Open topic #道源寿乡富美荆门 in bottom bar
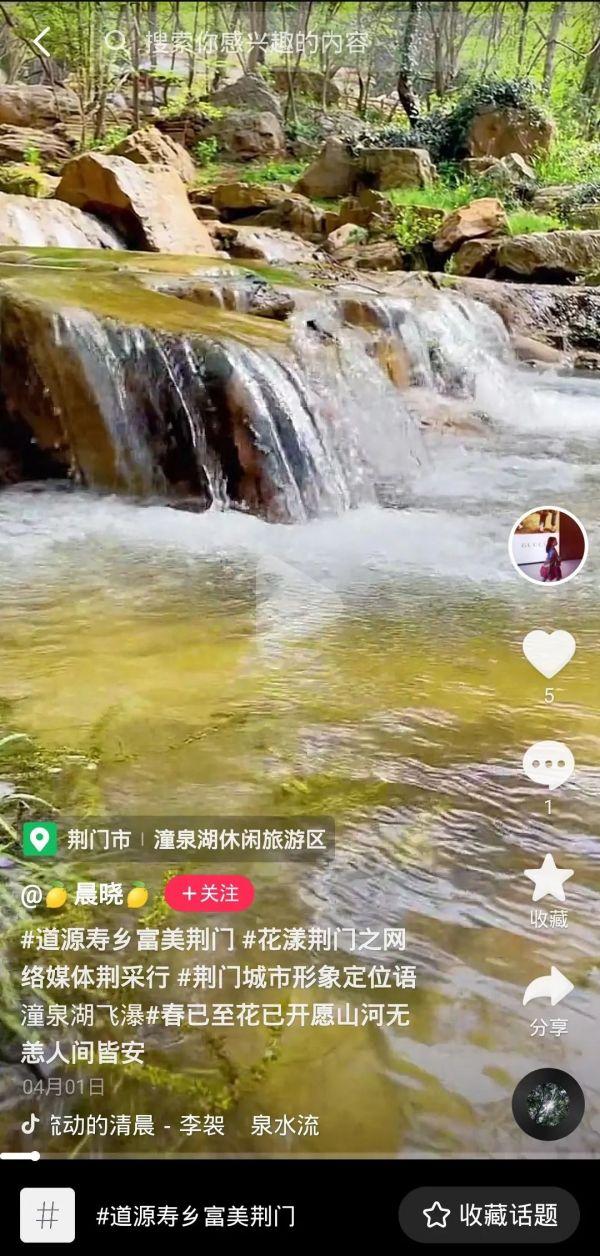Image resolution: width=600 pixels, height=1256 pixels. point(195,1215)
